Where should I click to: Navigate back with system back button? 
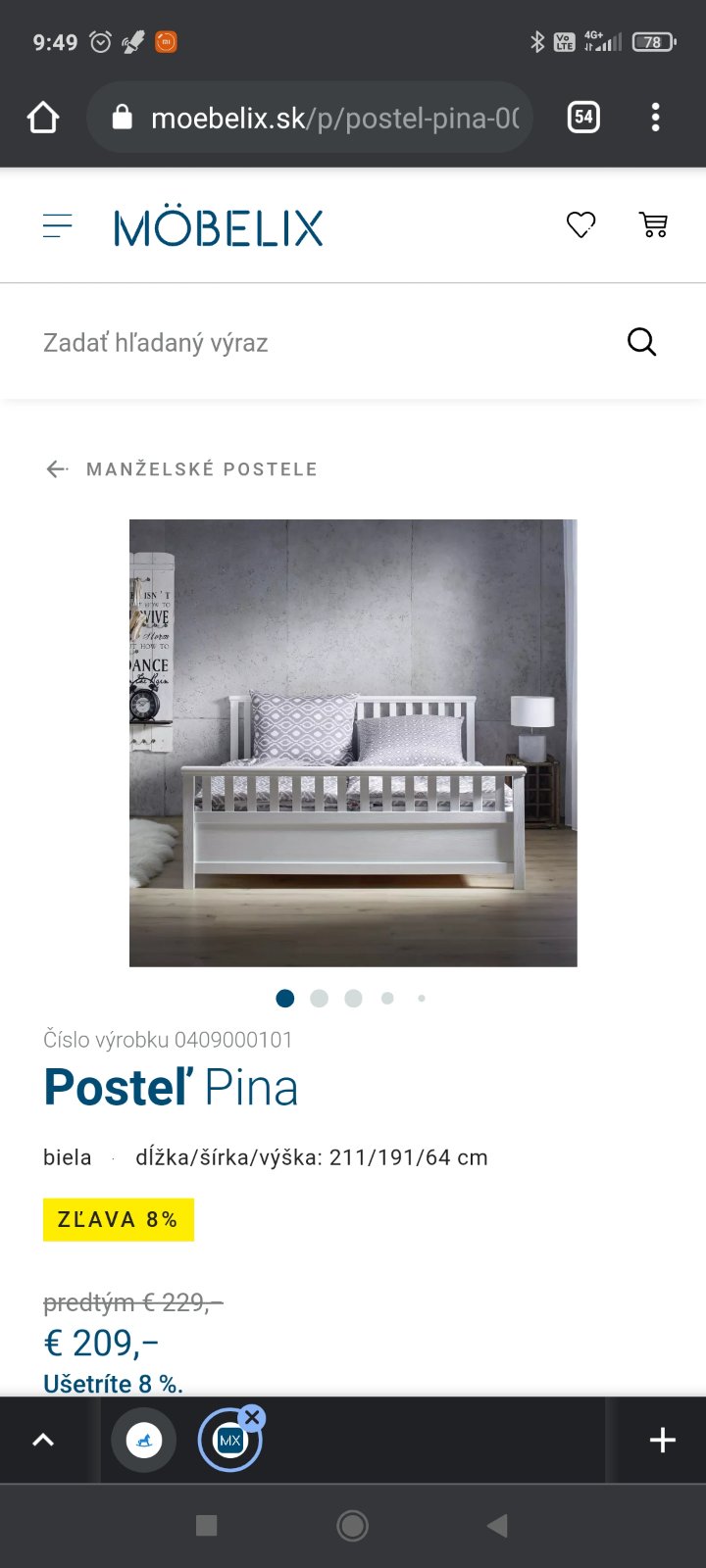point(498,1525)
